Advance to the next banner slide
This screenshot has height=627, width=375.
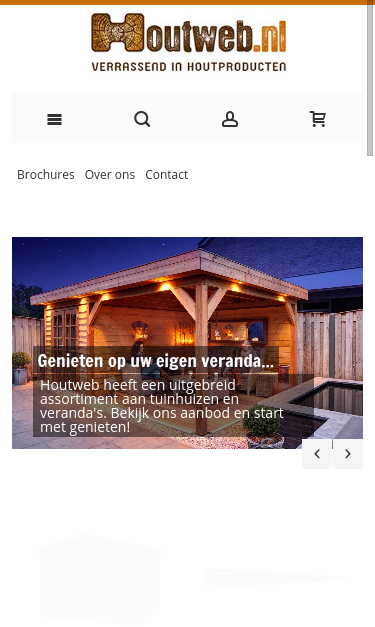pos(348,454)
